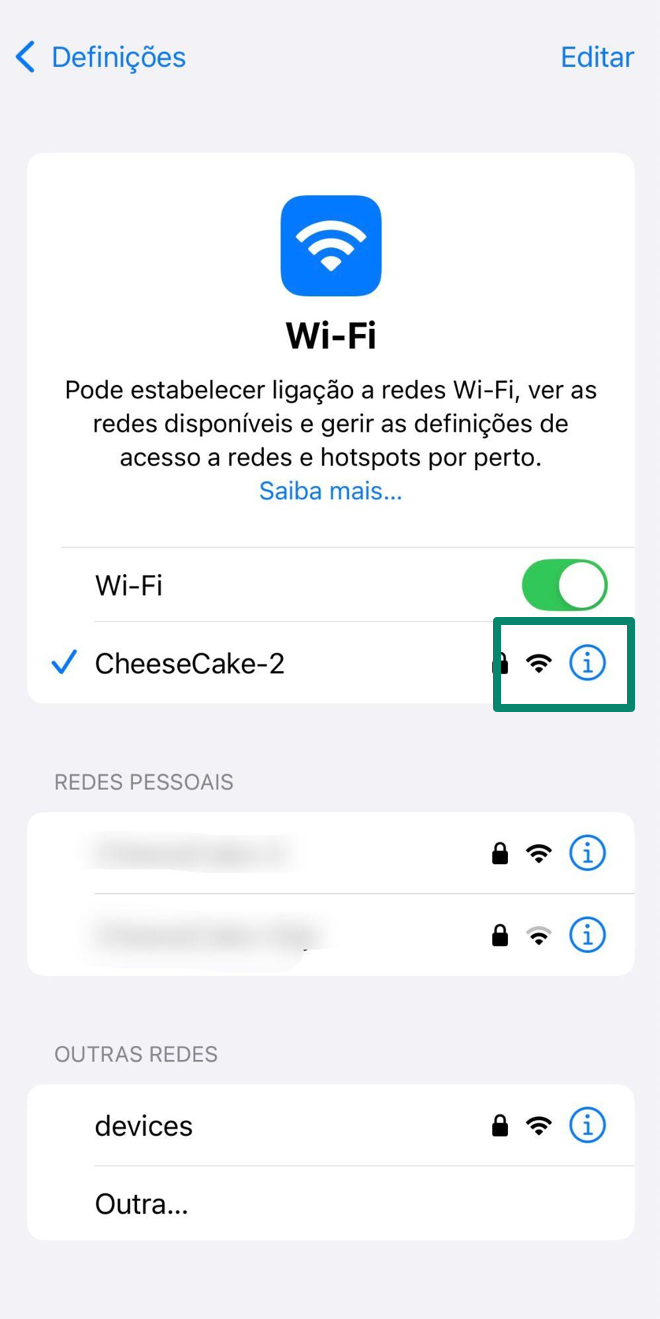
Task: Open info for CheeseCake-2 network
Action: click(587, 663)
